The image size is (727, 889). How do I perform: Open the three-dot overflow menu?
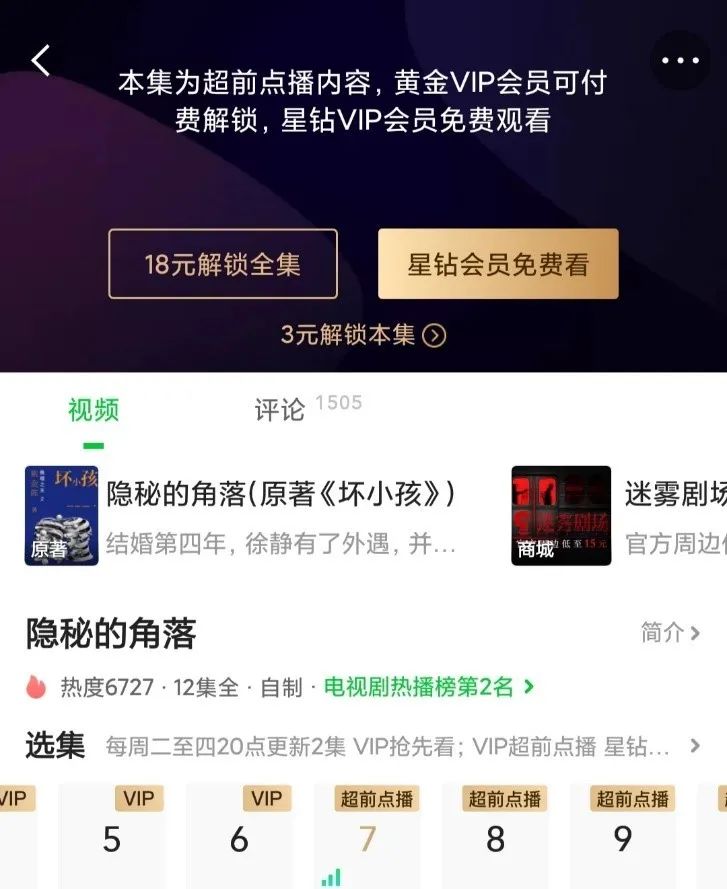tap(680, 60)
